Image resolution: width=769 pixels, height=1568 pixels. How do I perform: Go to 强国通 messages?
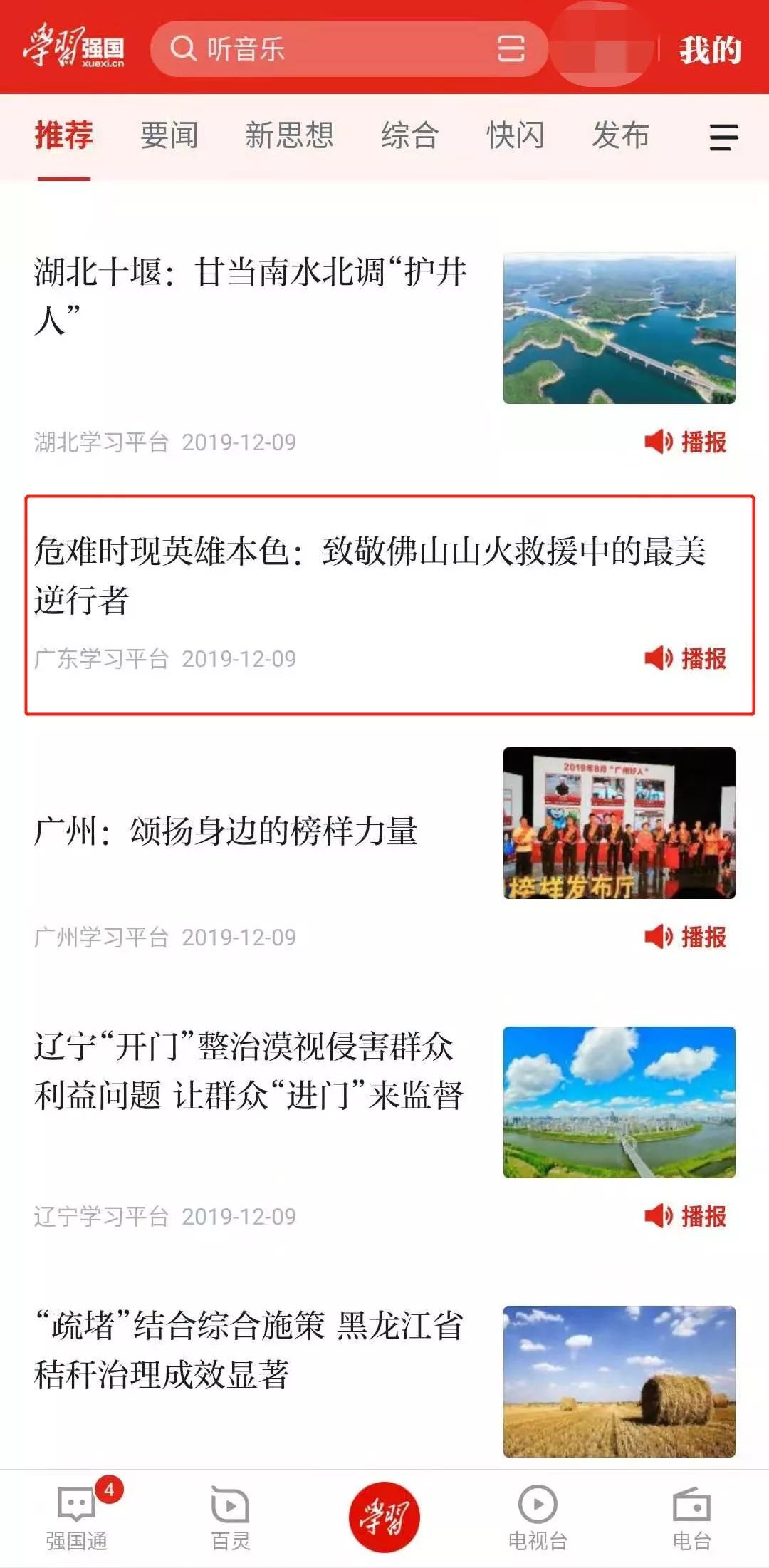click(77, 1517)
